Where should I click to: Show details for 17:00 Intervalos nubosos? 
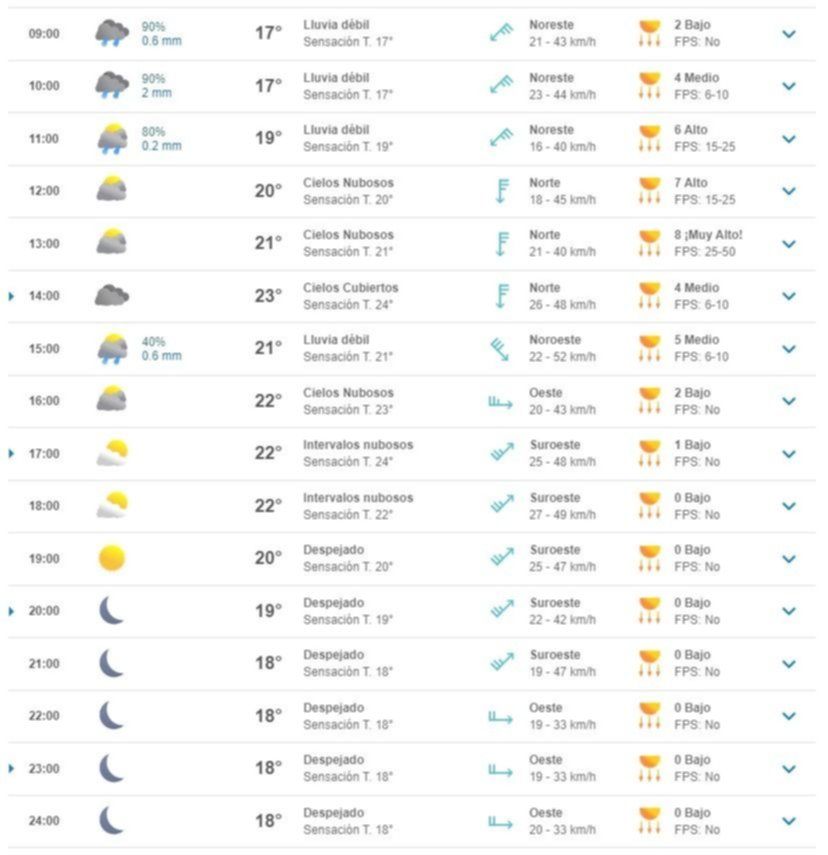(788, 454)
